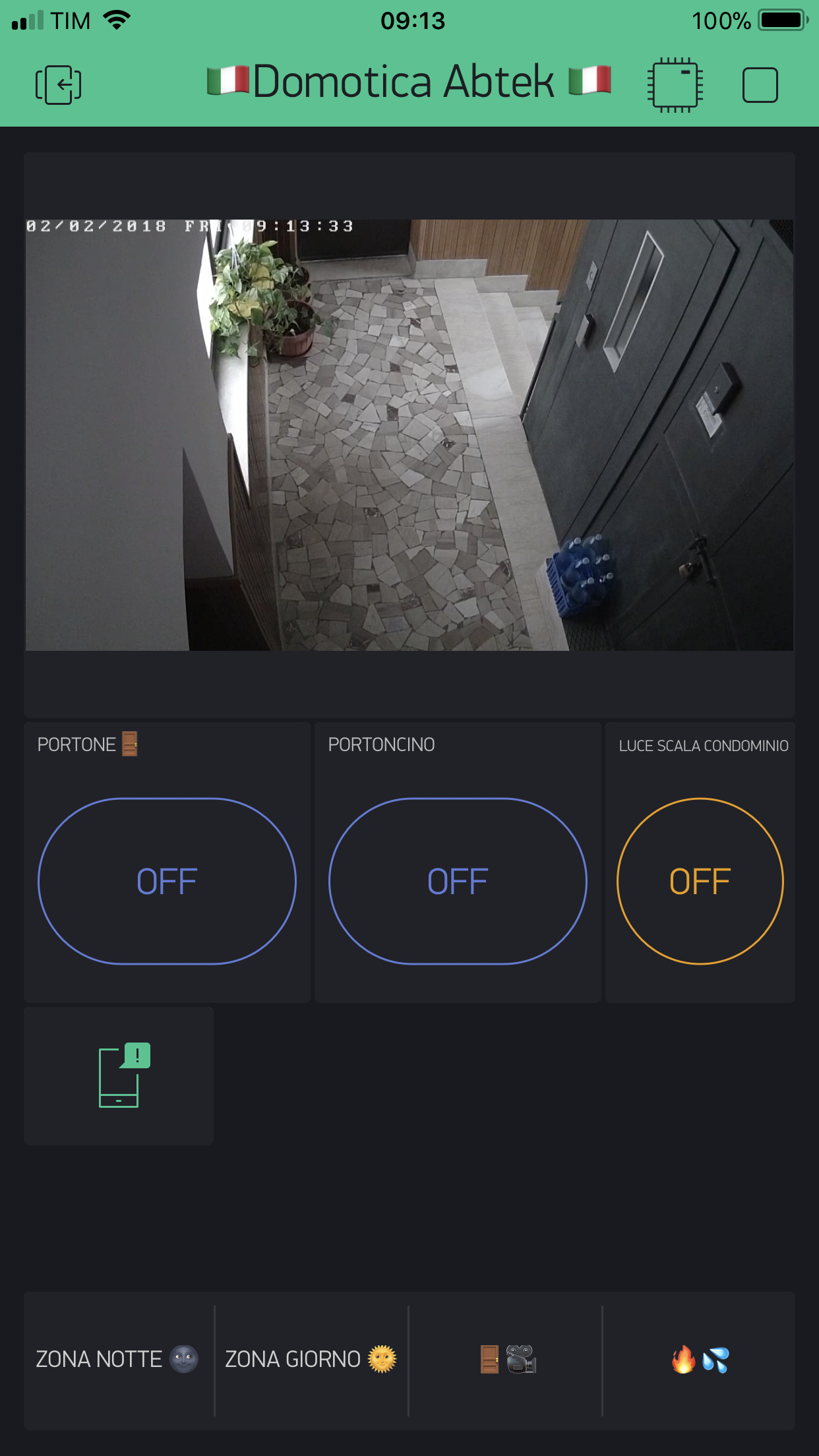Switch to the ZONA GIORNO tab
The image size is (819, 1456).
click(311, 1360)
